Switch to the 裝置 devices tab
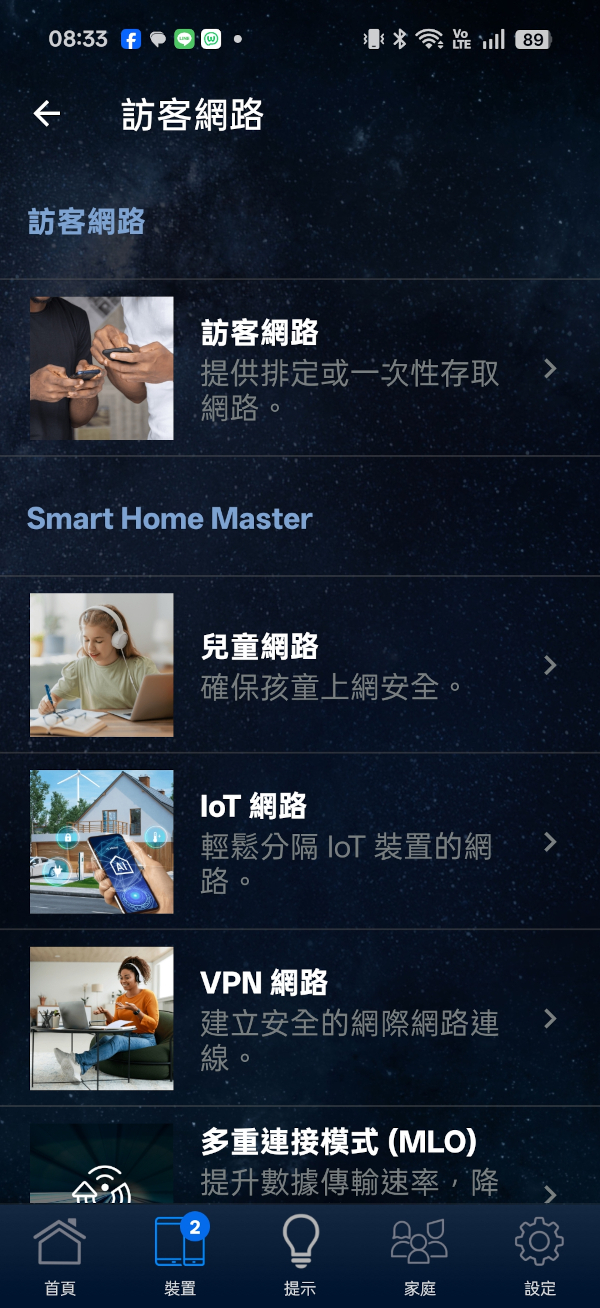The image size is (600, 1308). pyautogui.click(x=180, y=1255)
